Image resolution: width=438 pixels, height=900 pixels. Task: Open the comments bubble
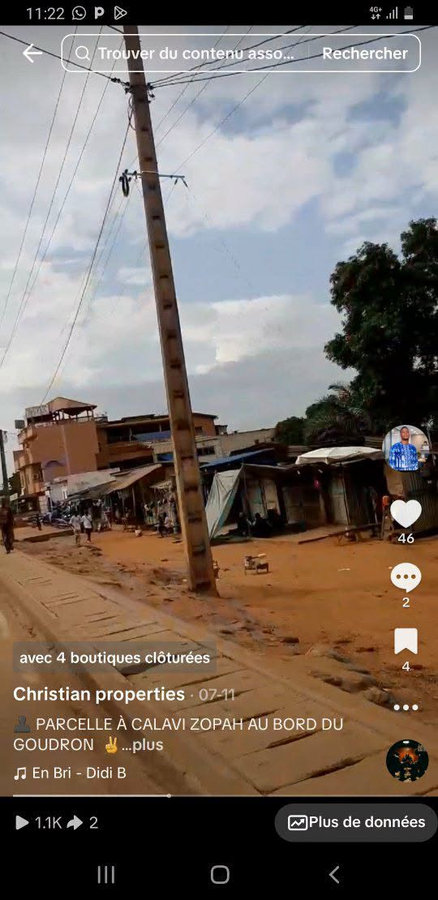tap(406, 577)
